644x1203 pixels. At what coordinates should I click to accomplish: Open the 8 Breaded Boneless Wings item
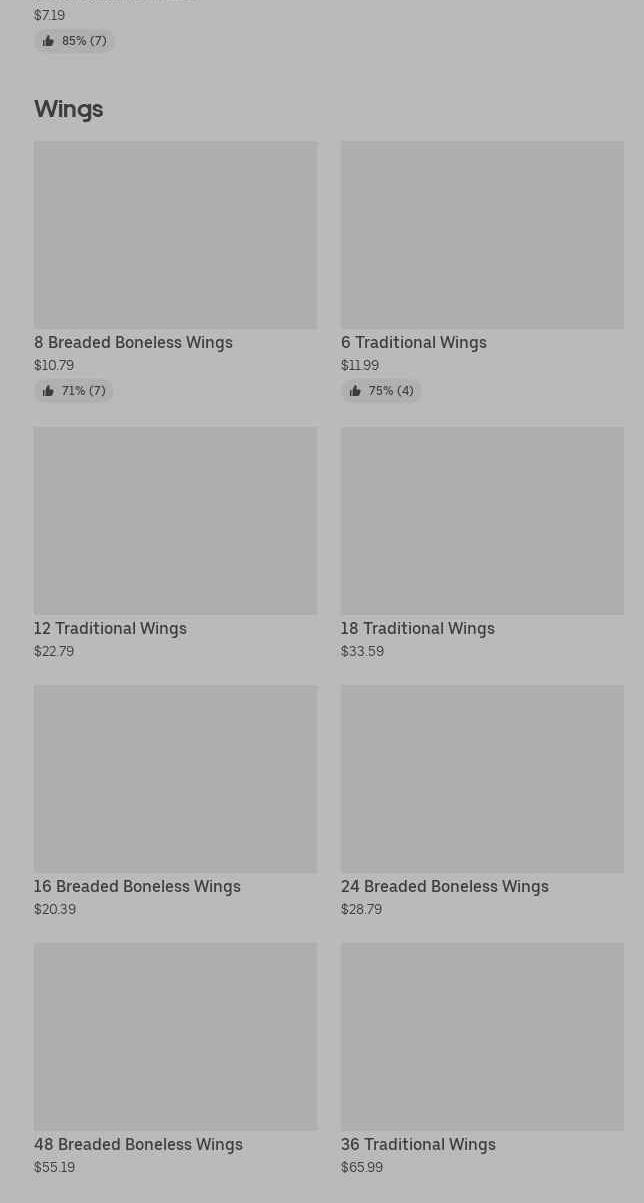point(175,270)
